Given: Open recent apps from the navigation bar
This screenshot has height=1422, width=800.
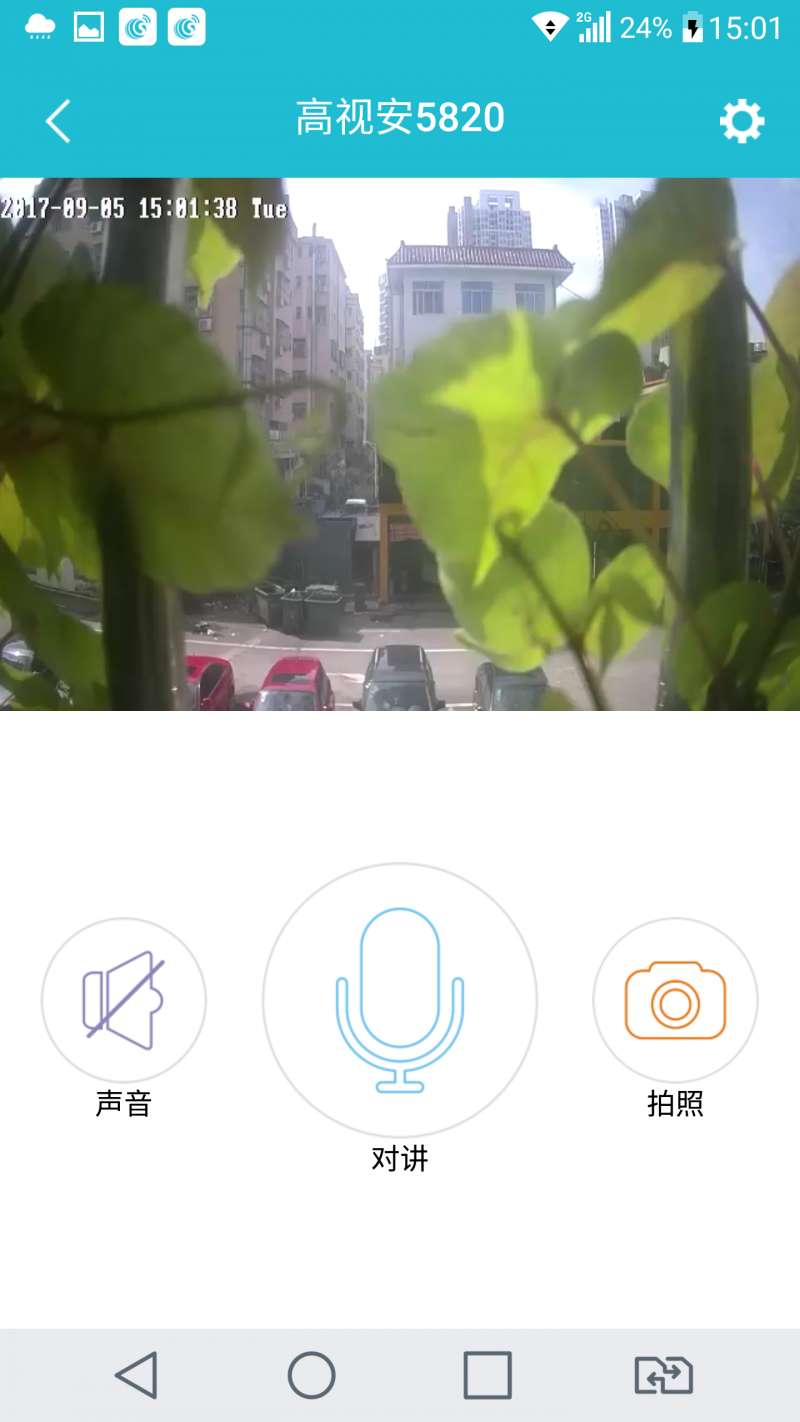Looking at the screenshot, I should click(488, 1375).
